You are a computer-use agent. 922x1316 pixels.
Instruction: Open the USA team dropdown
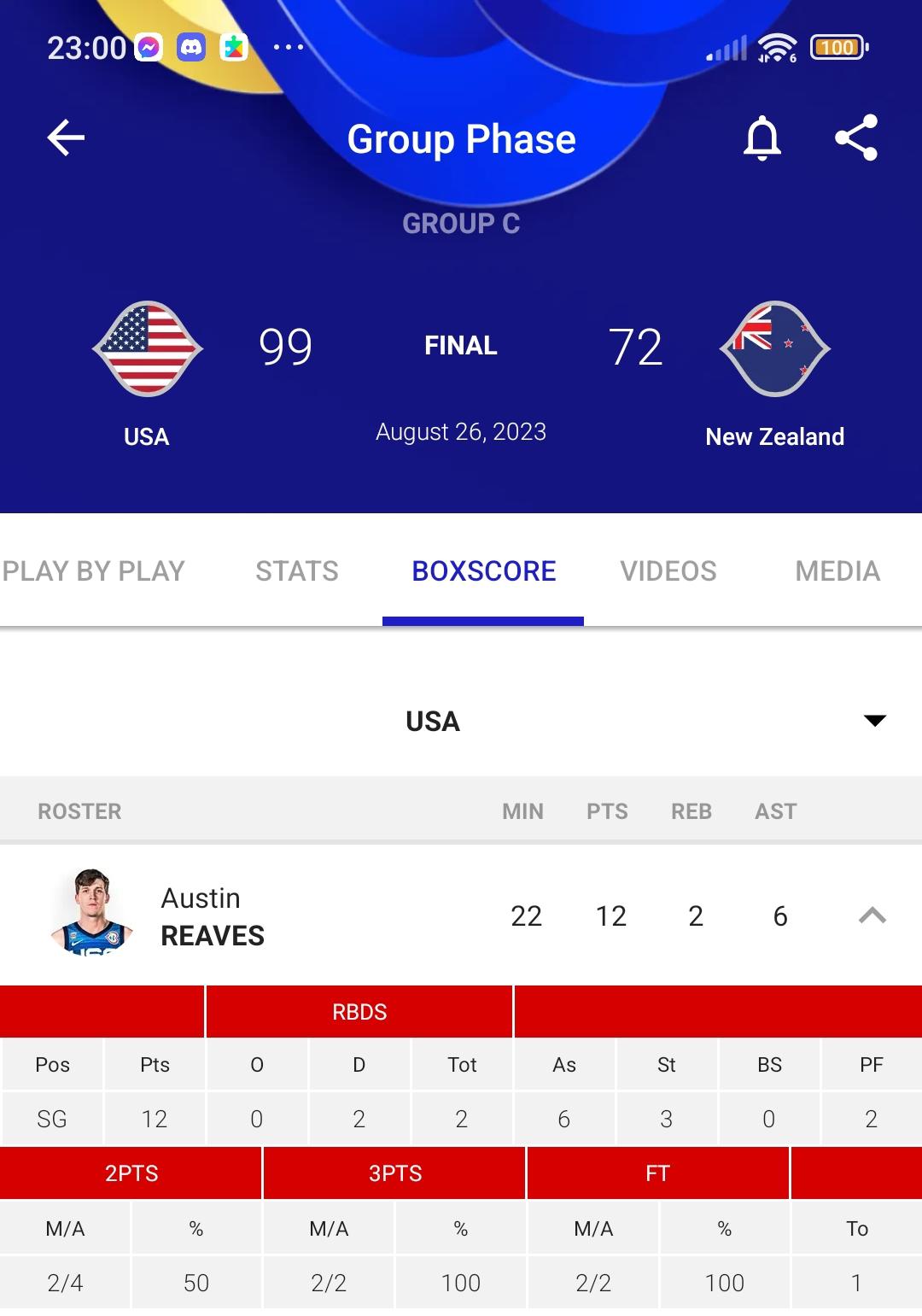click(874, 721)
